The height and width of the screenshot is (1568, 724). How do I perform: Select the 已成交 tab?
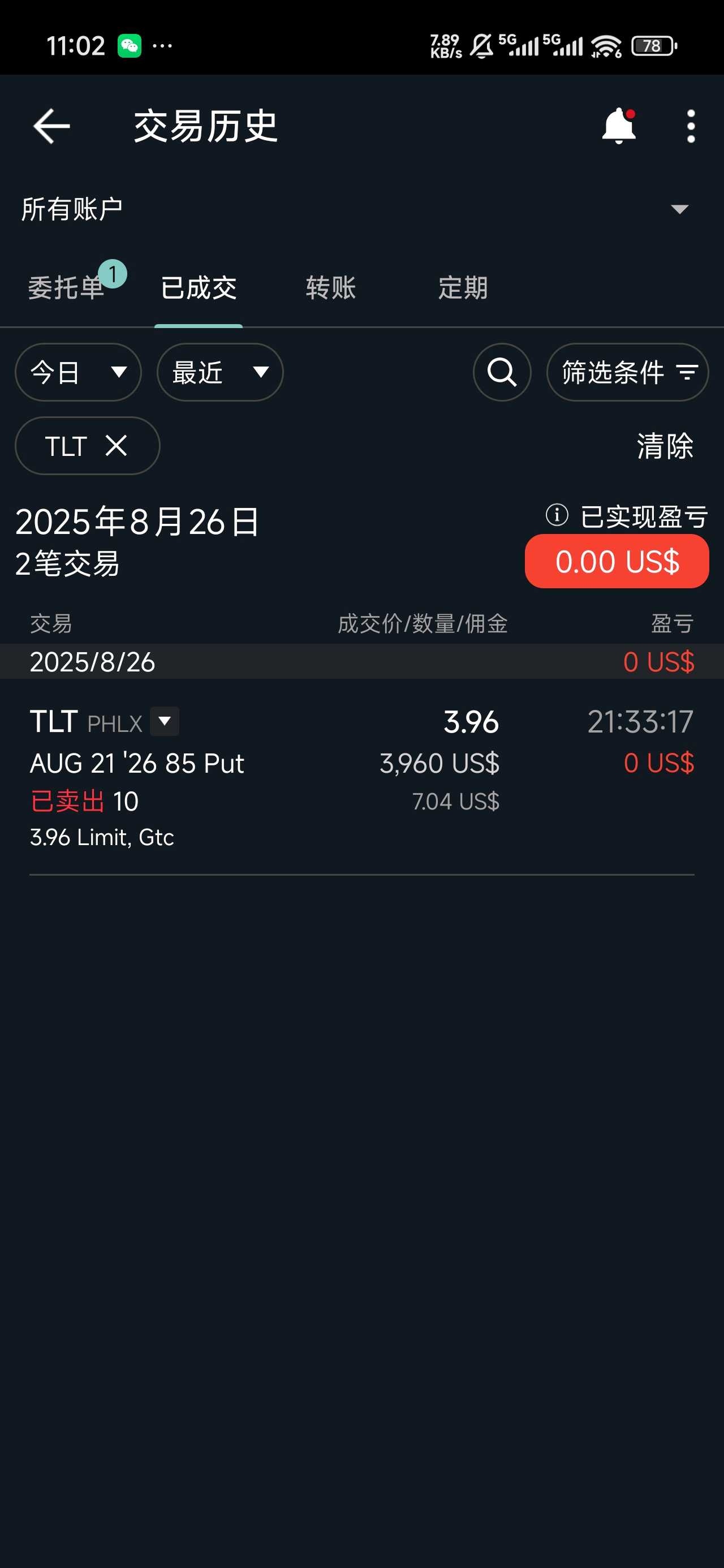[199, 288]
